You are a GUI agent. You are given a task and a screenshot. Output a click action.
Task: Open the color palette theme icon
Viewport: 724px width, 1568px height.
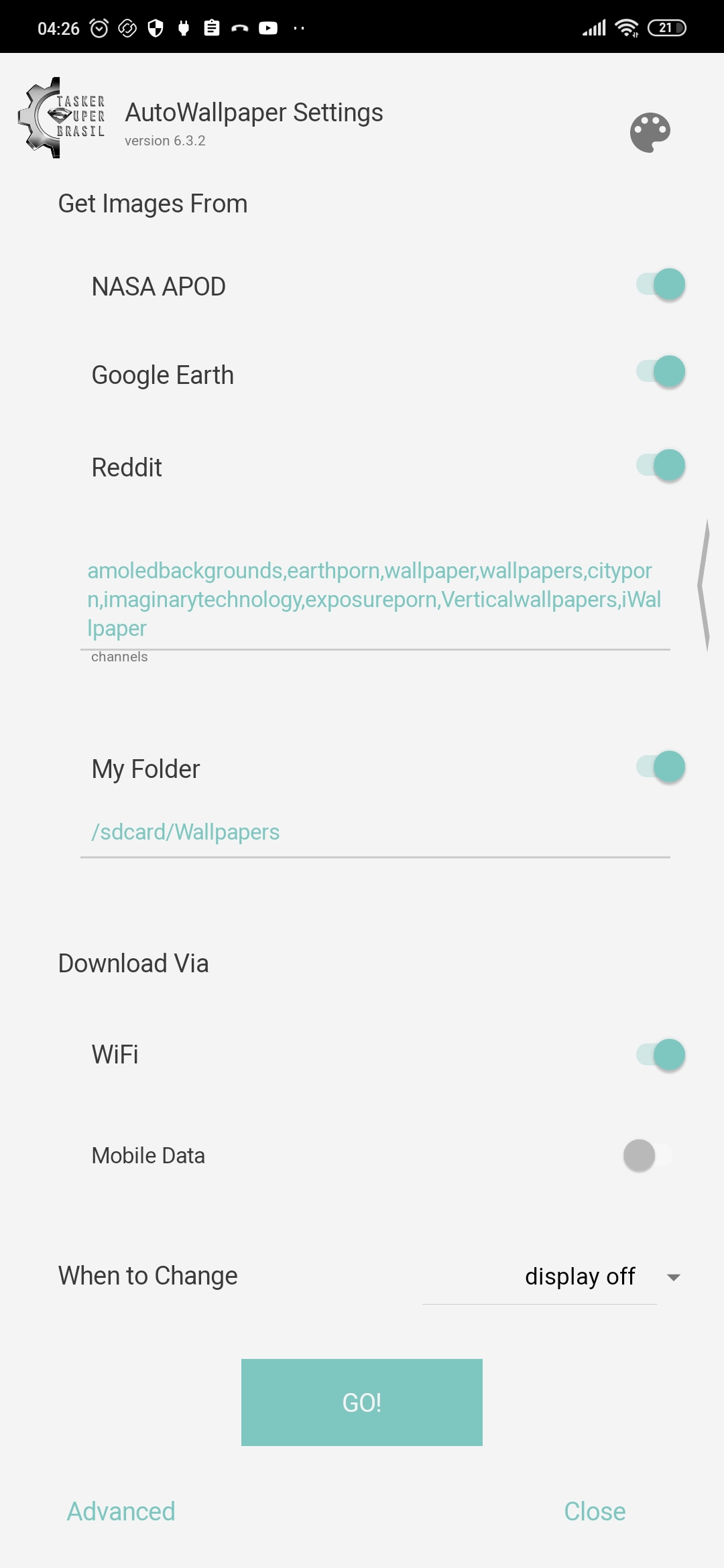coord(650,133)
